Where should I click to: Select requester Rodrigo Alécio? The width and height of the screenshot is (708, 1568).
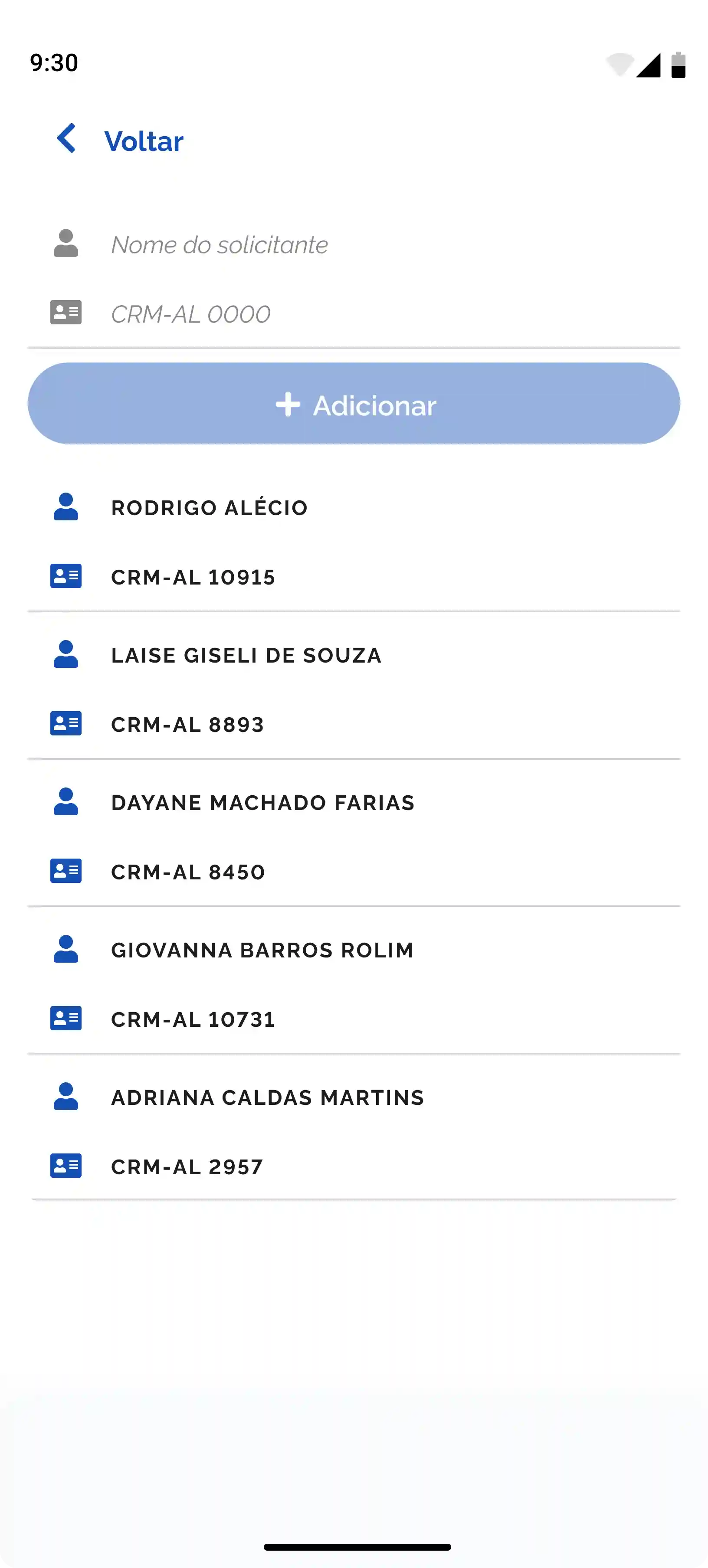210,508
